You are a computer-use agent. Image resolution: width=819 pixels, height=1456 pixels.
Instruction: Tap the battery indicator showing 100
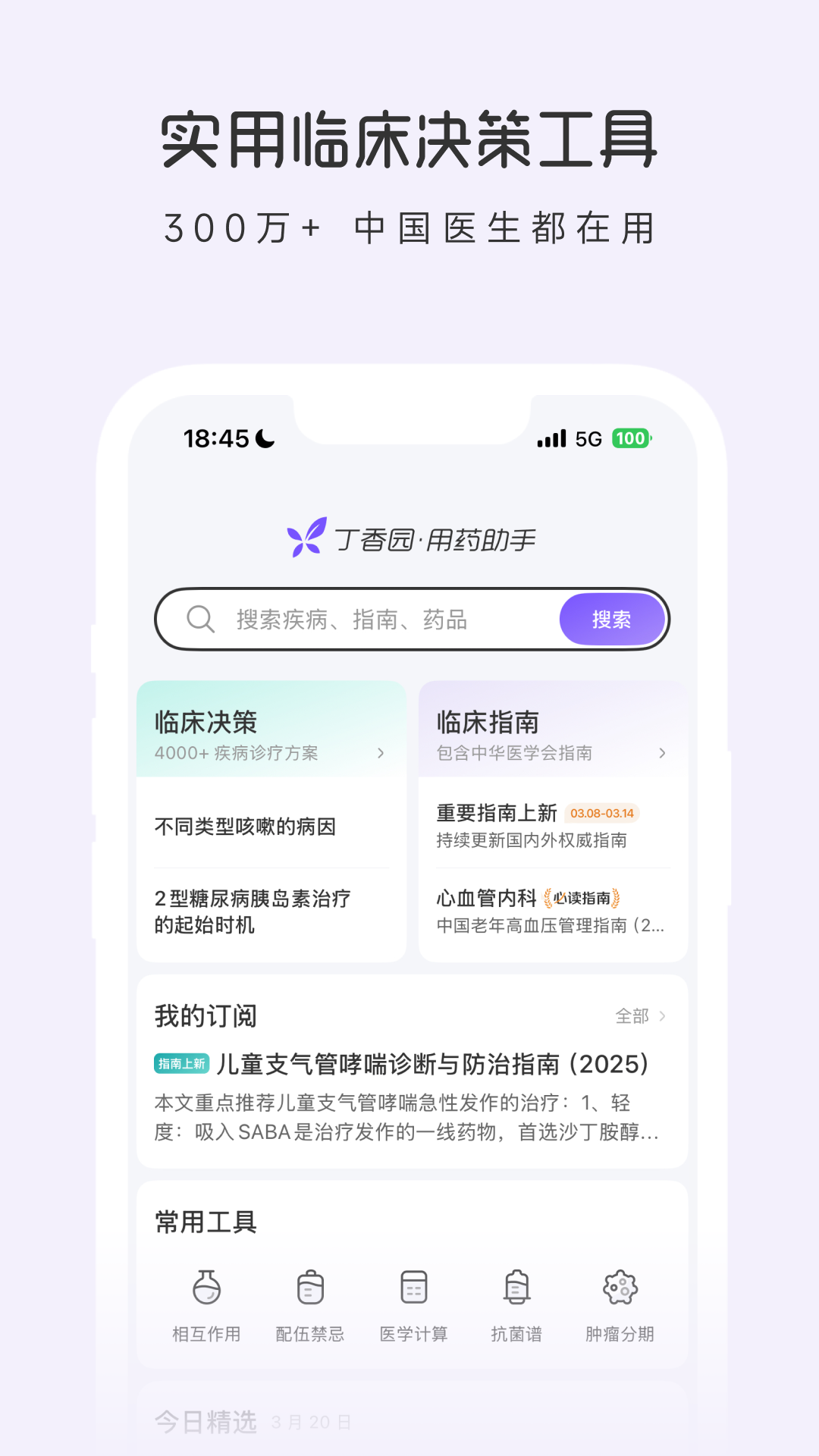click(x=632, y=438)
